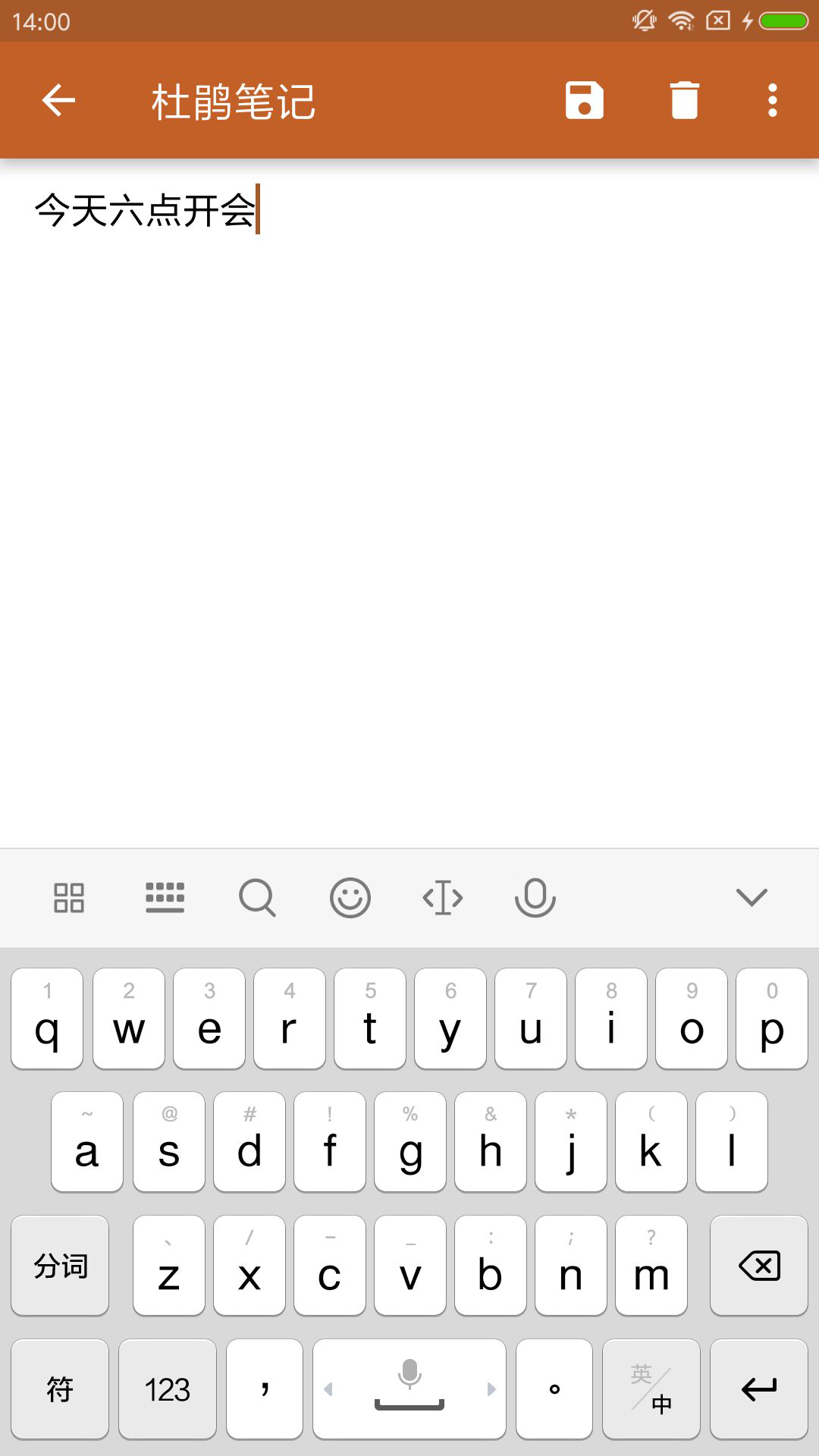Open the cursor movement tool
Image resolution: width=819 pixels, height=1456 pixels.
pyautogui.click(x=442, y=898)
